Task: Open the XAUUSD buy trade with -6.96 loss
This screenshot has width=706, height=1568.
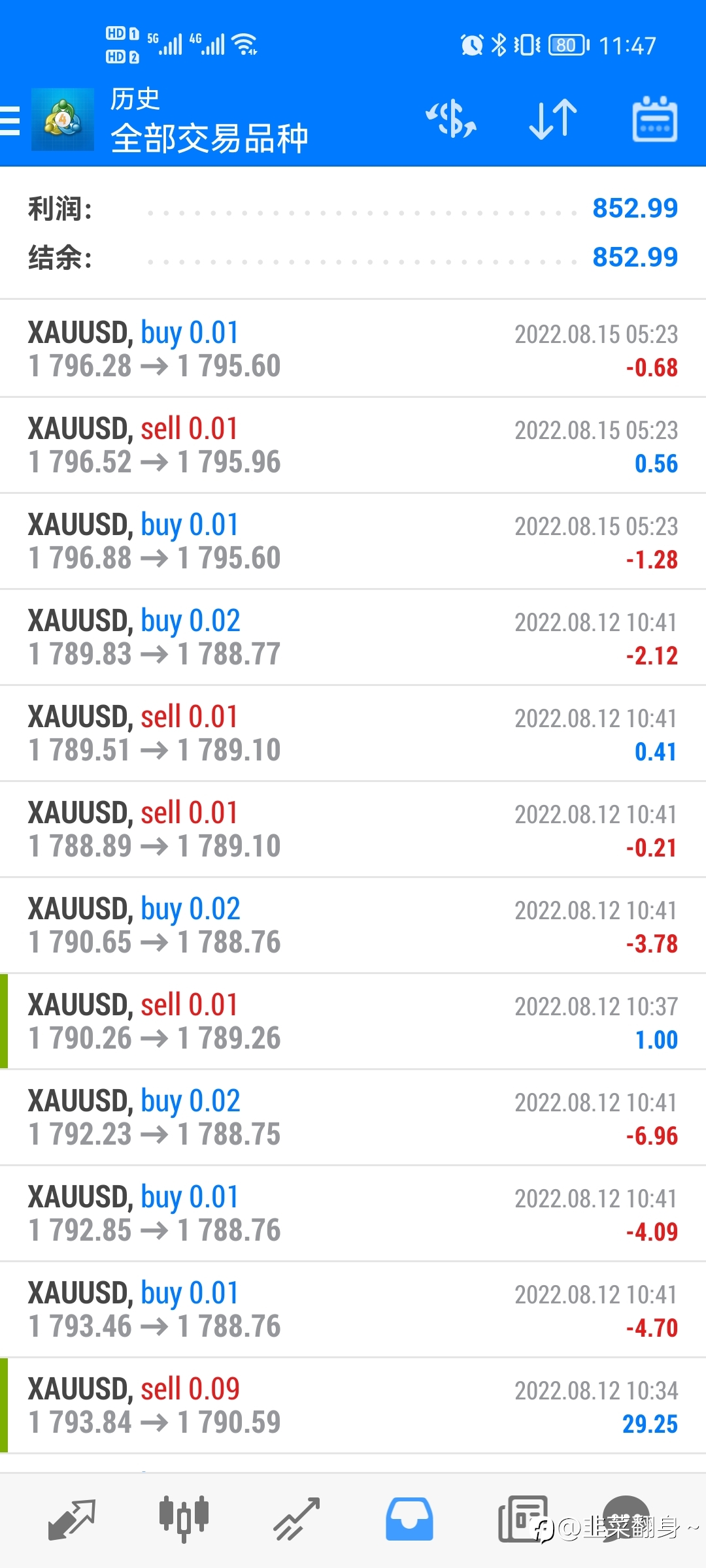Action: [x=353, y=1118]
